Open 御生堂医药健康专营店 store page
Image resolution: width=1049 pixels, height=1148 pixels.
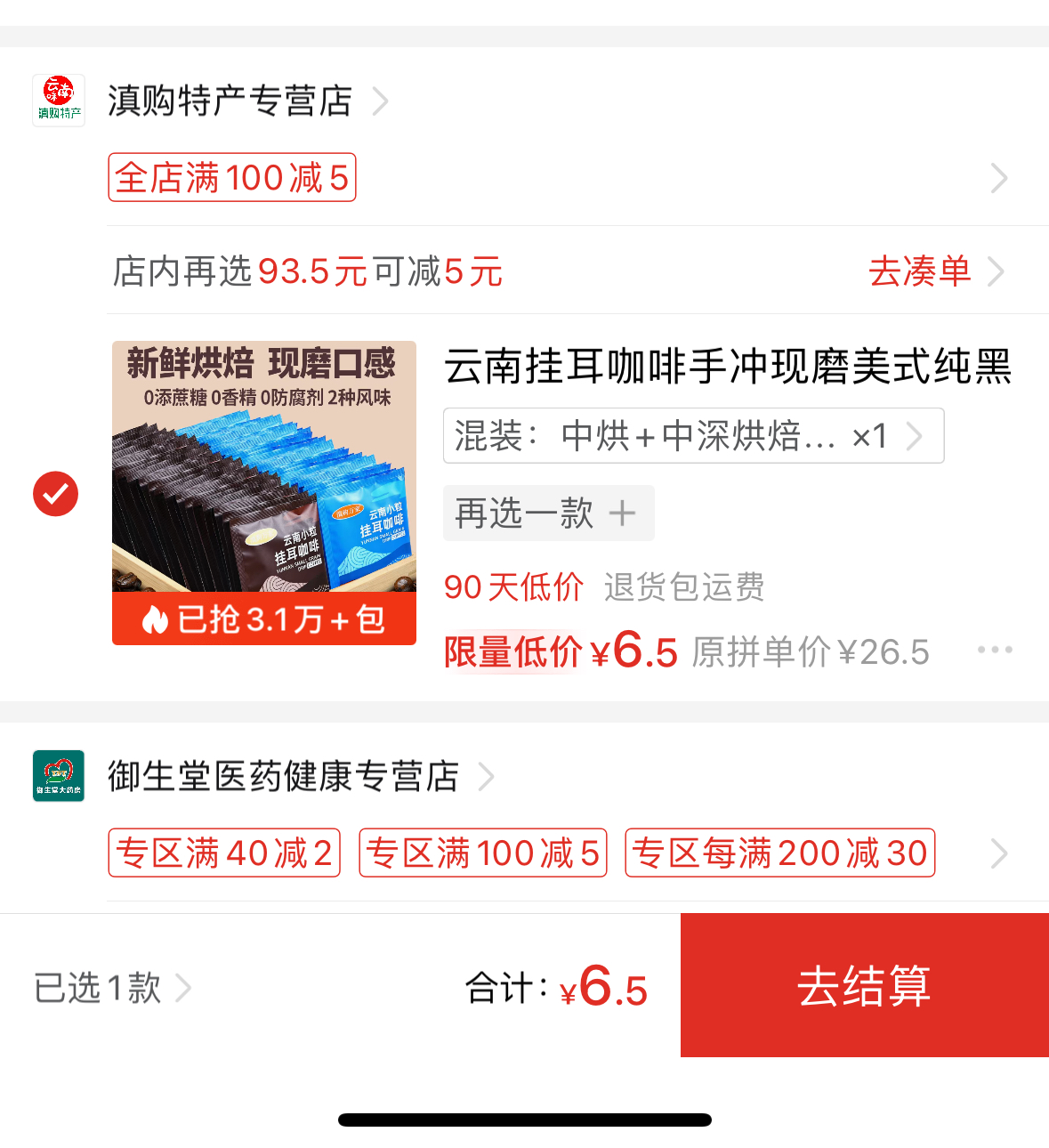coord(283,777)
